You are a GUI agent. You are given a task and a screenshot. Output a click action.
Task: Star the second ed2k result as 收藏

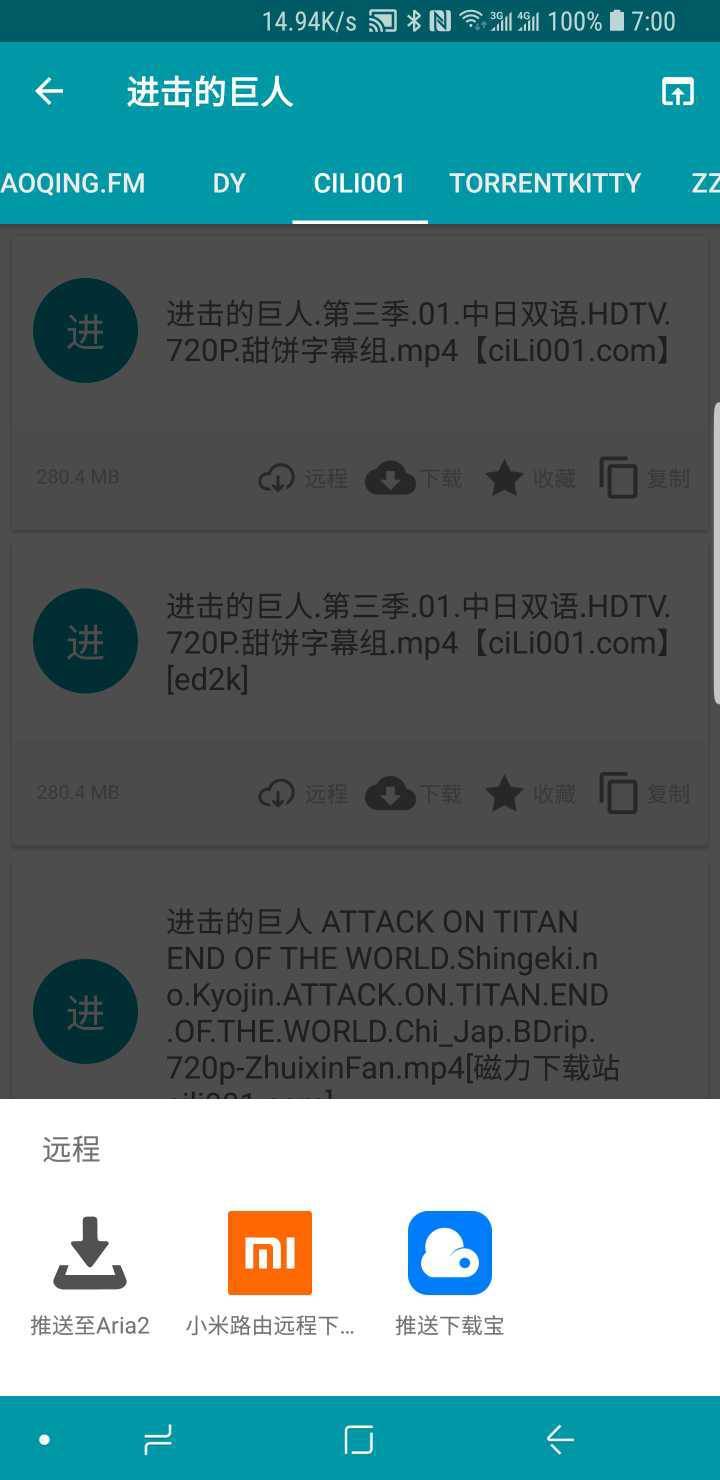pyautogui.click(x=528, y=793)
